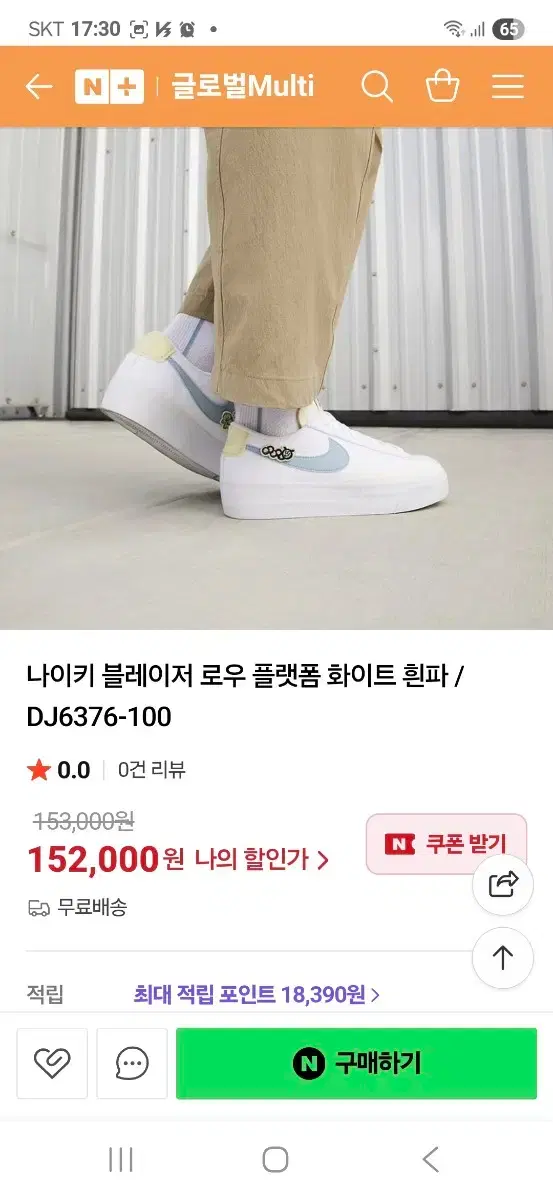Screen dimensions: 553x1200
Task: Go to the system home screen
Action: [x=275, y=1160]
